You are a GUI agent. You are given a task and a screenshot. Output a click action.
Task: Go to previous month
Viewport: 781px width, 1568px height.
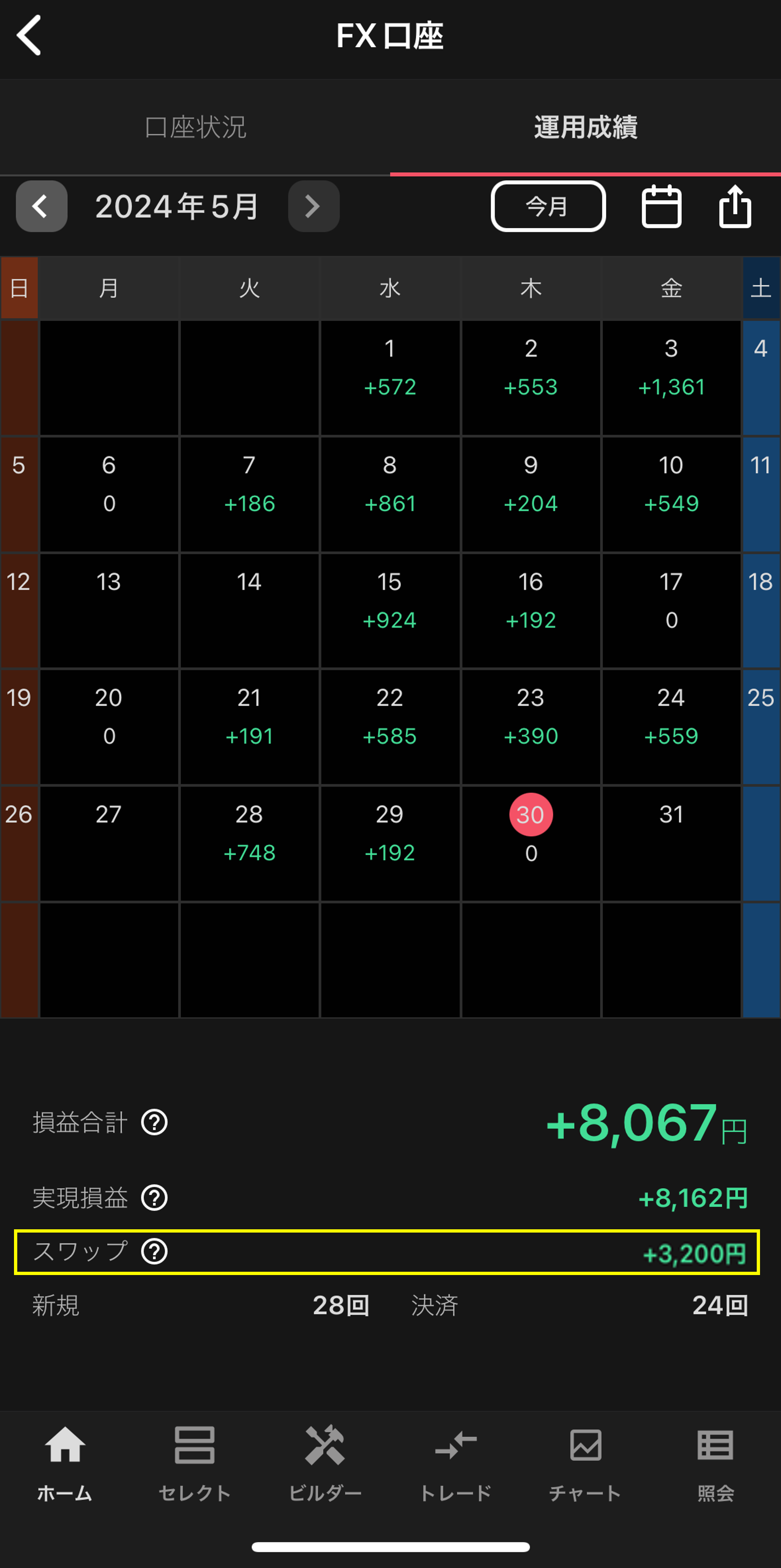(x=42, y=206)
